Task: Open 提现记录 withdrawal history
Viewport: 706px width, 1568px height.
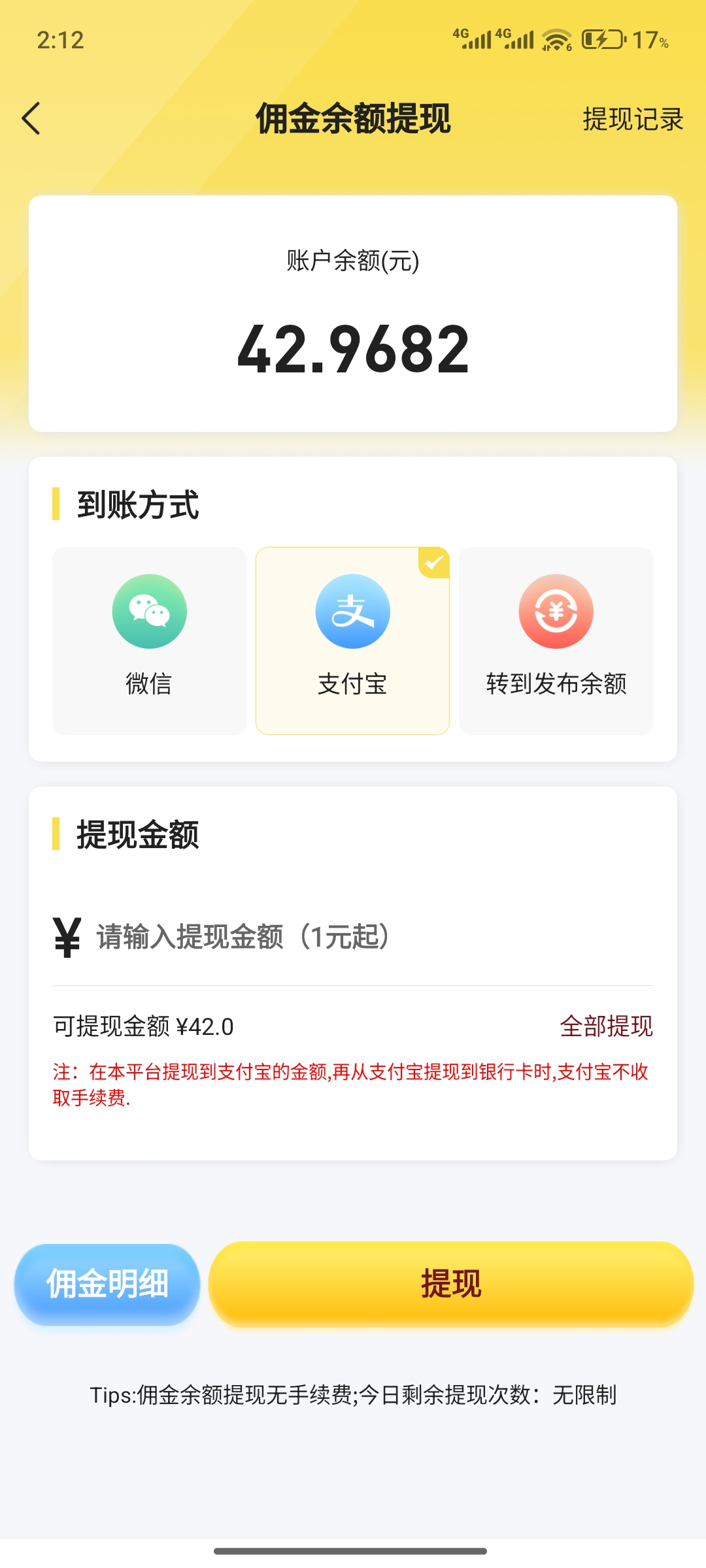Action: pos(632,120)
